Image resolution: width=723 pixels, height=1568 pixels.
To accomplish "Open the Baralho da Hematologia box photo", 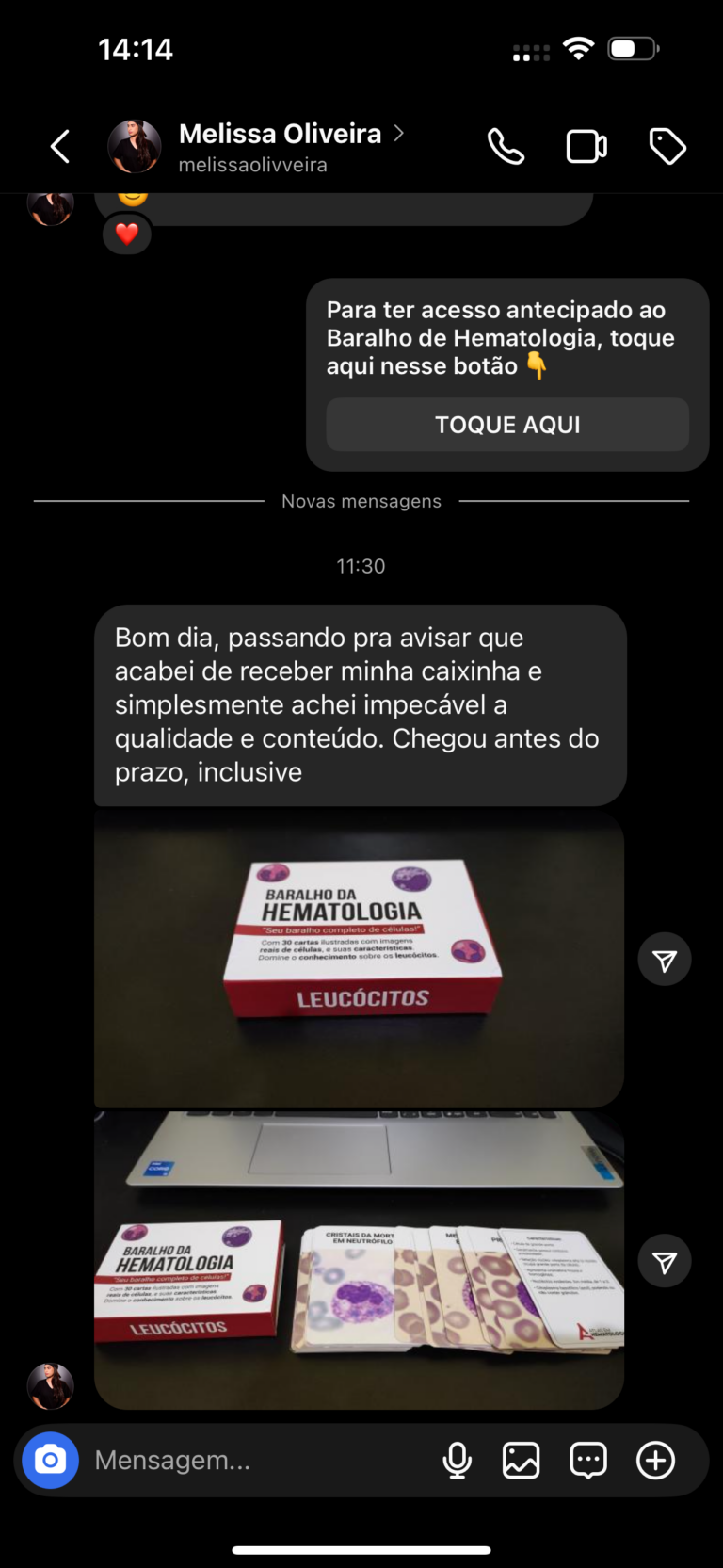I will pos(359,959).
